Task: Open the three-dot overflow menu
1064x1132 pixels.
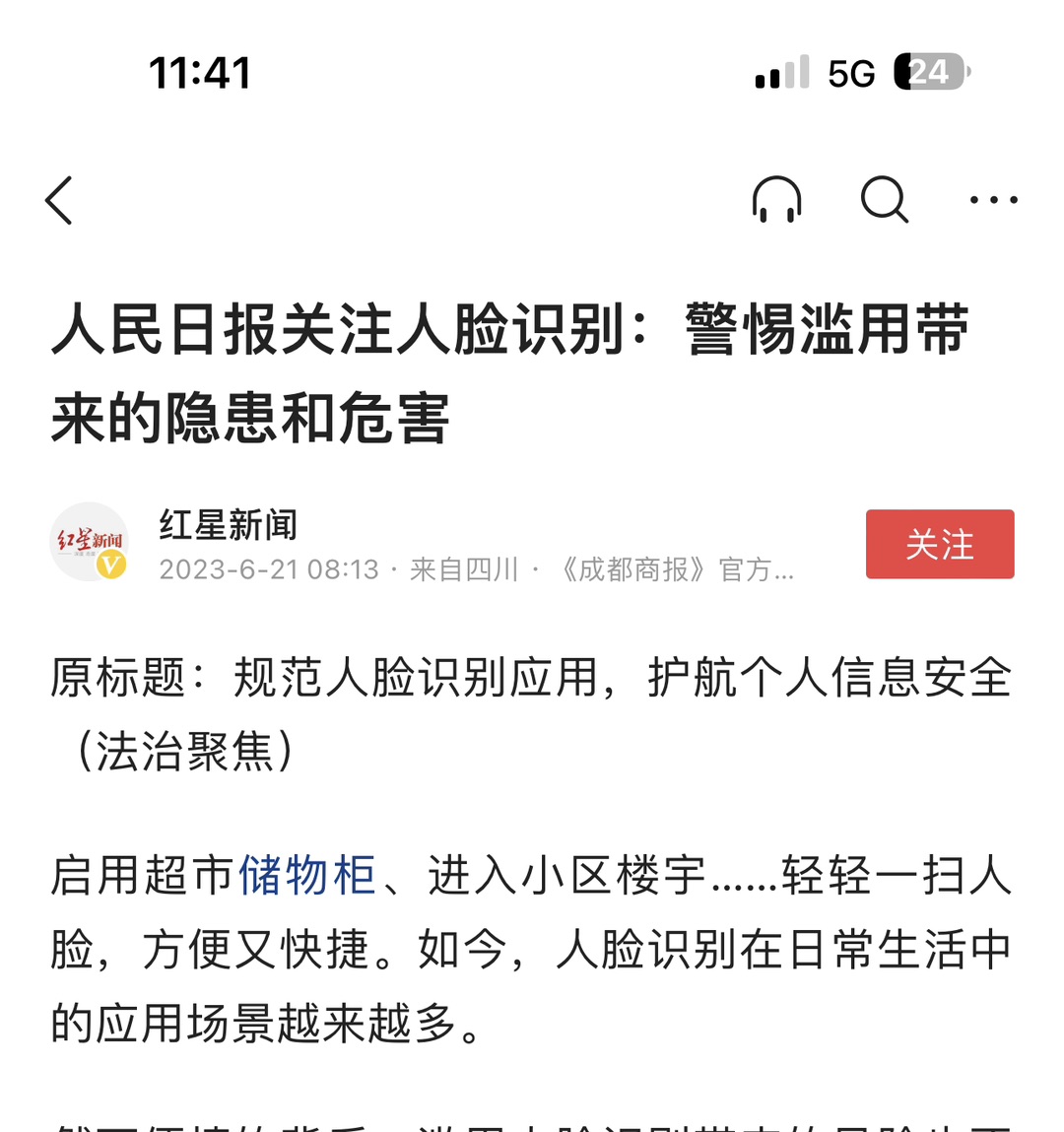Action: click(x=993, y=200)
